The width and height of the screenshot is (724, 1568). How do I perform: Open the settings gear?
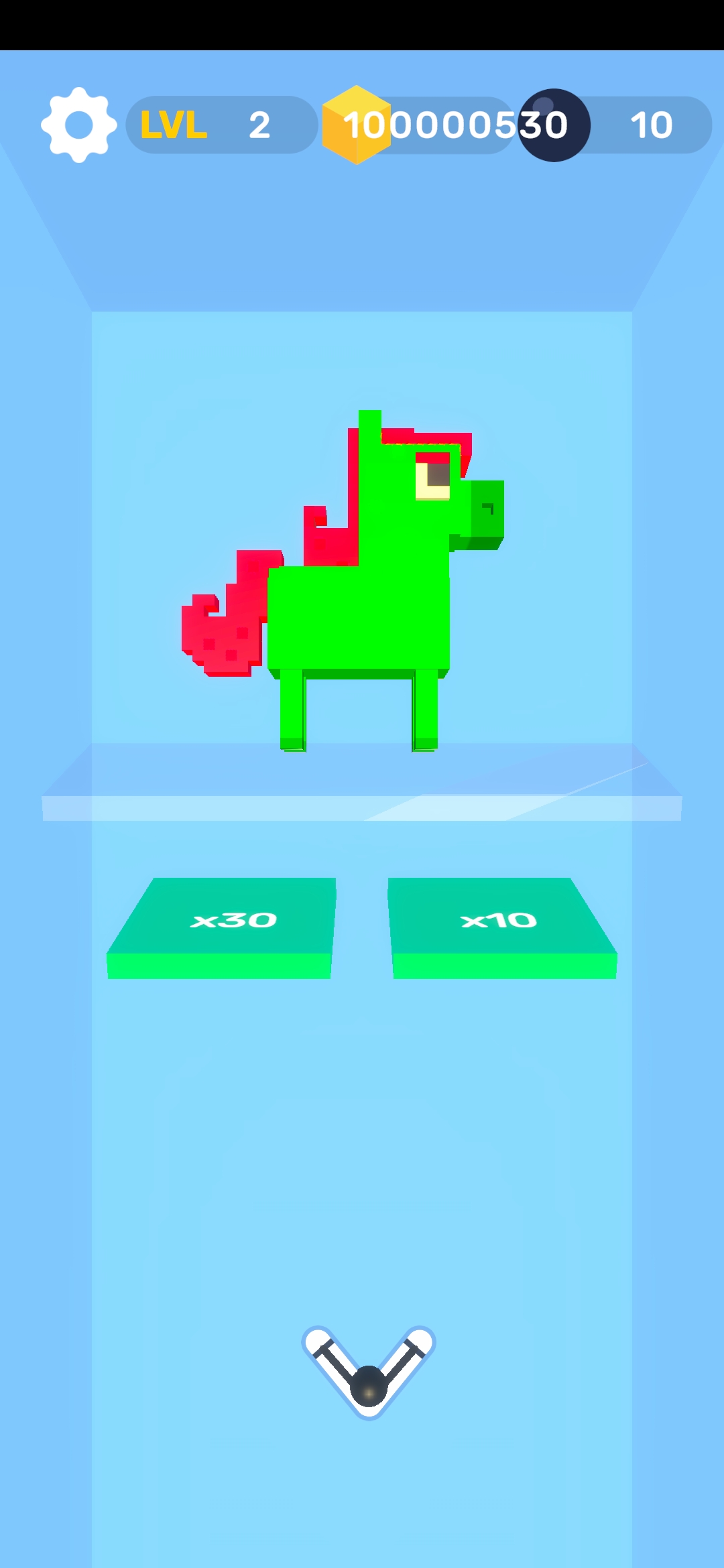point(78,125)
